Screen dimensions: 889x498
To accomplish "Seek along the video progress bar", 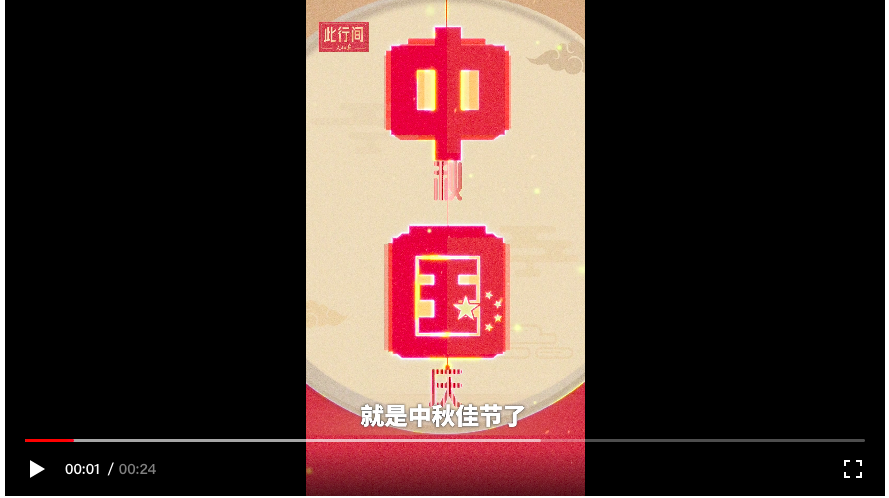I will pos(444,440).
